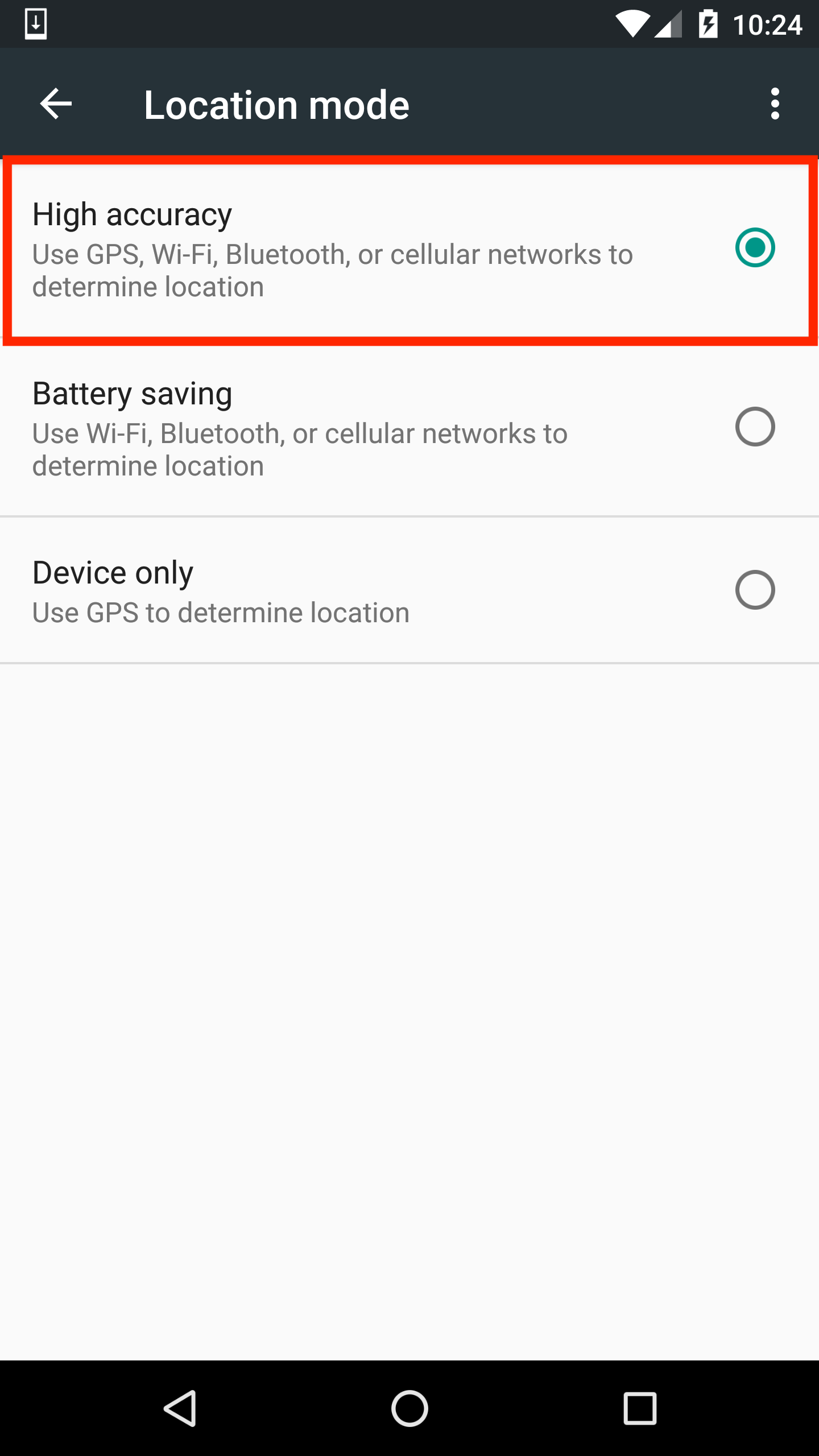Select High accuracy location mode
The width and height of the screenshot is (819, 1456).
(409, 249)
